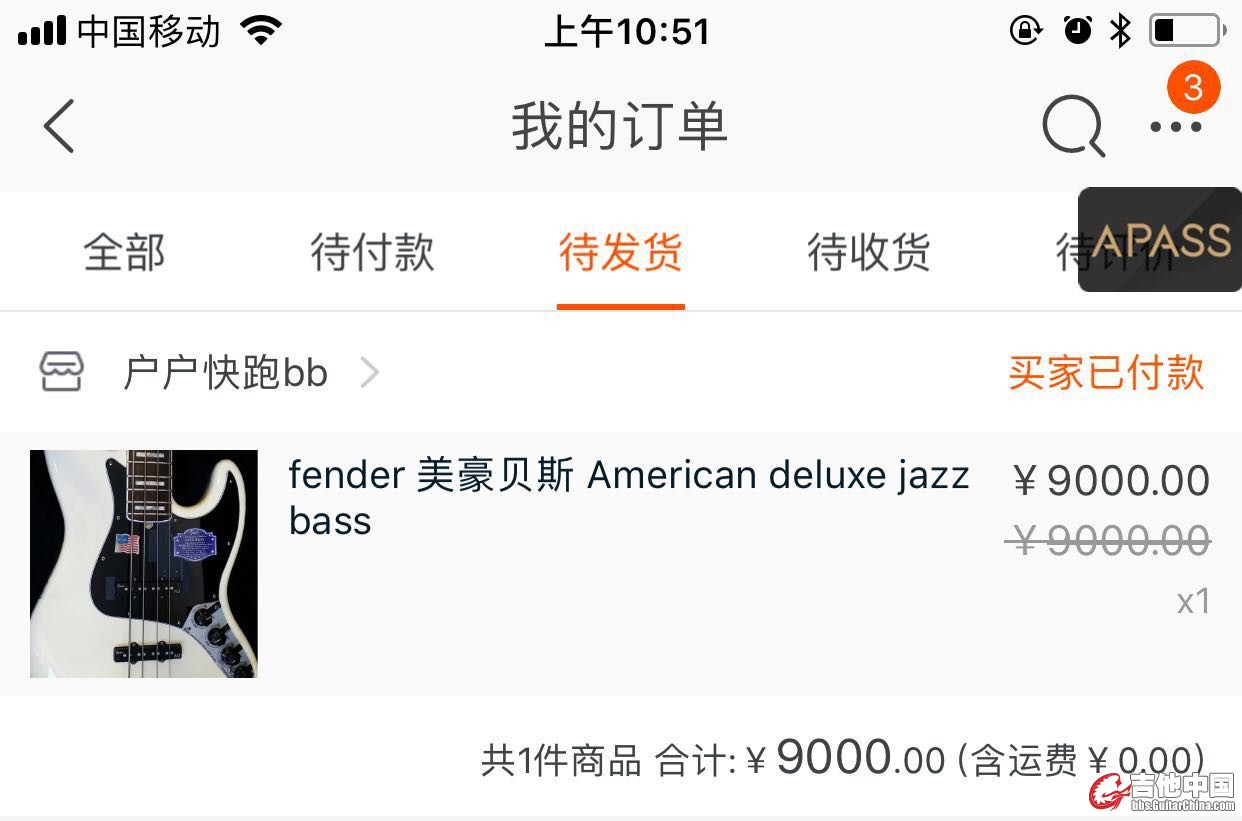Switch to the 待收货 tab
1242x821 pixels.
(x=868, y=252)
